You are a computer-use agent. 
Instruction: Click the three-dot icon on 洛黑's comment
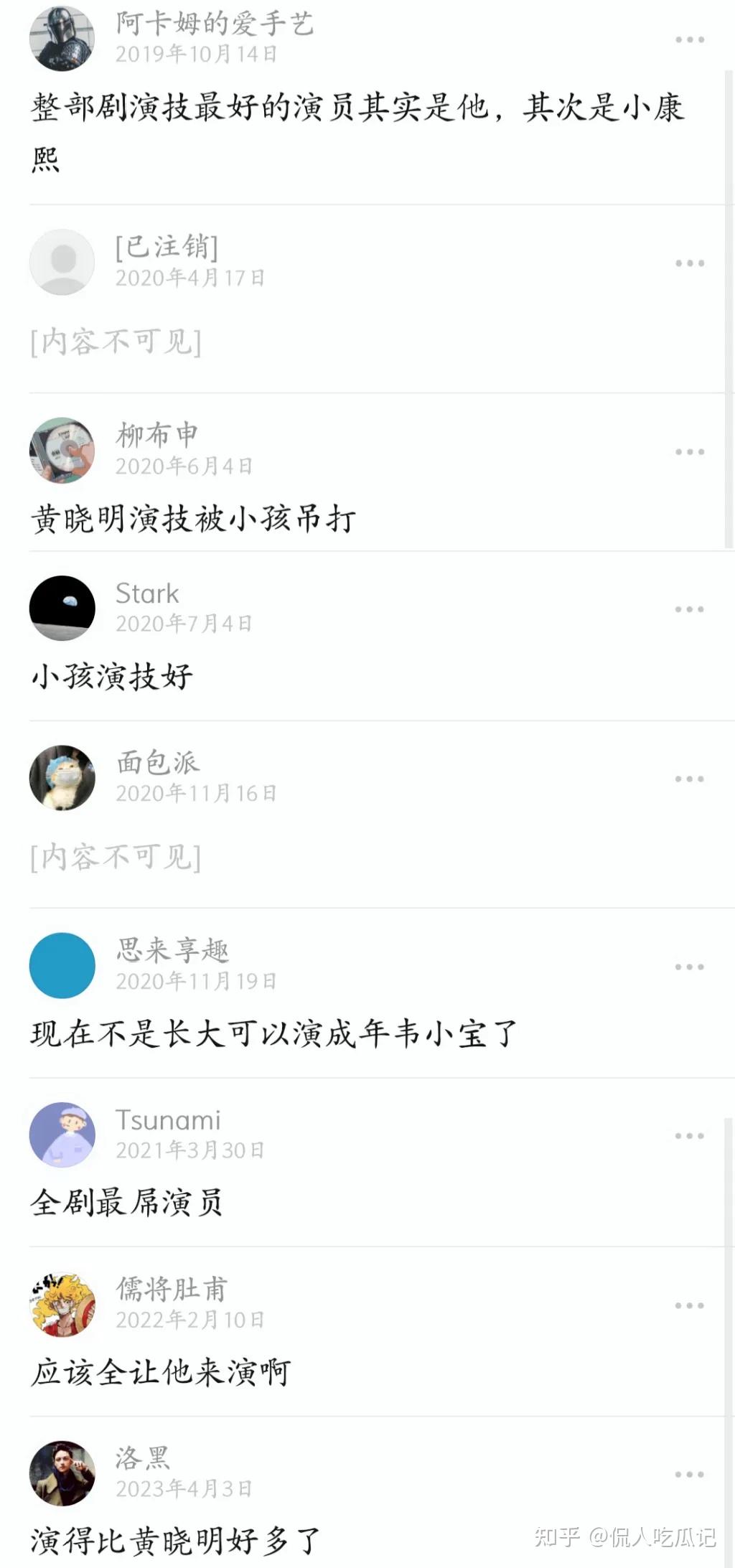tap(688, 1476)
